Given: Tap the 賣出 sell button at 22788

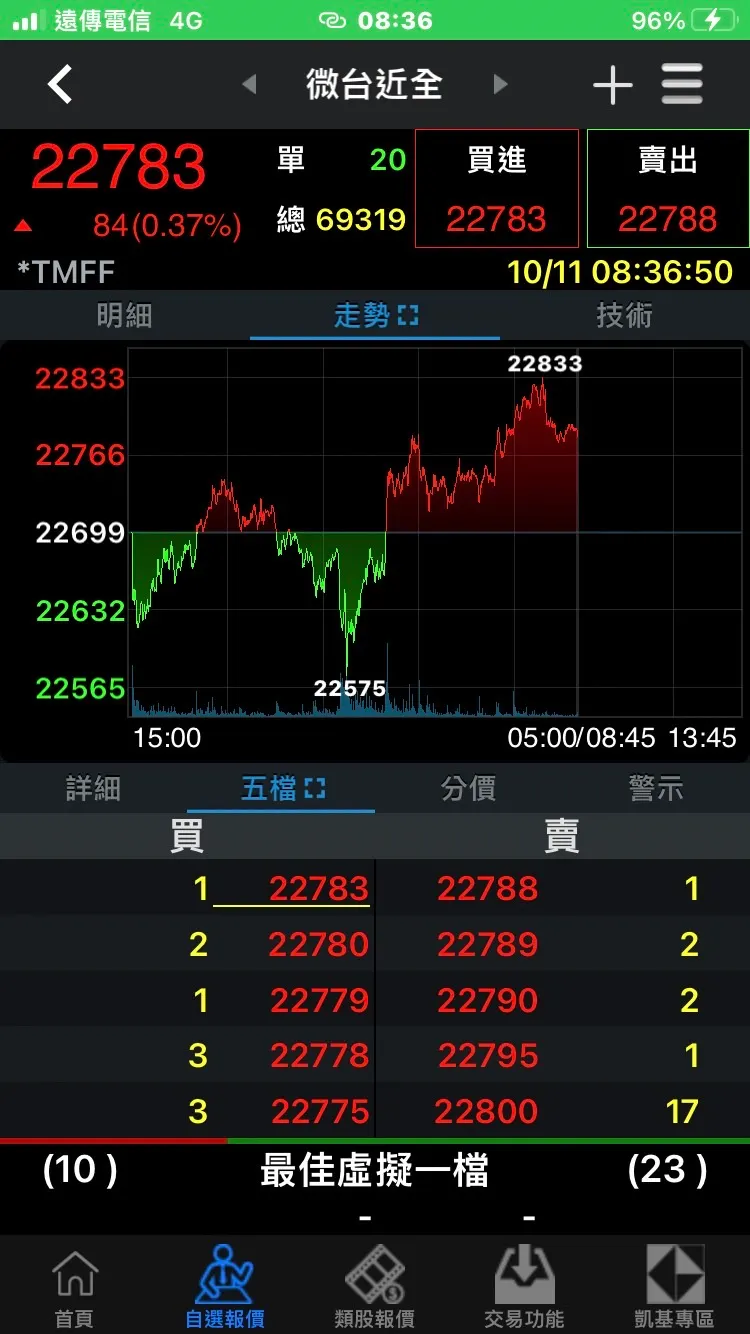Looking at the screenshot, I should pyautogui.click(x=667, y=188).
